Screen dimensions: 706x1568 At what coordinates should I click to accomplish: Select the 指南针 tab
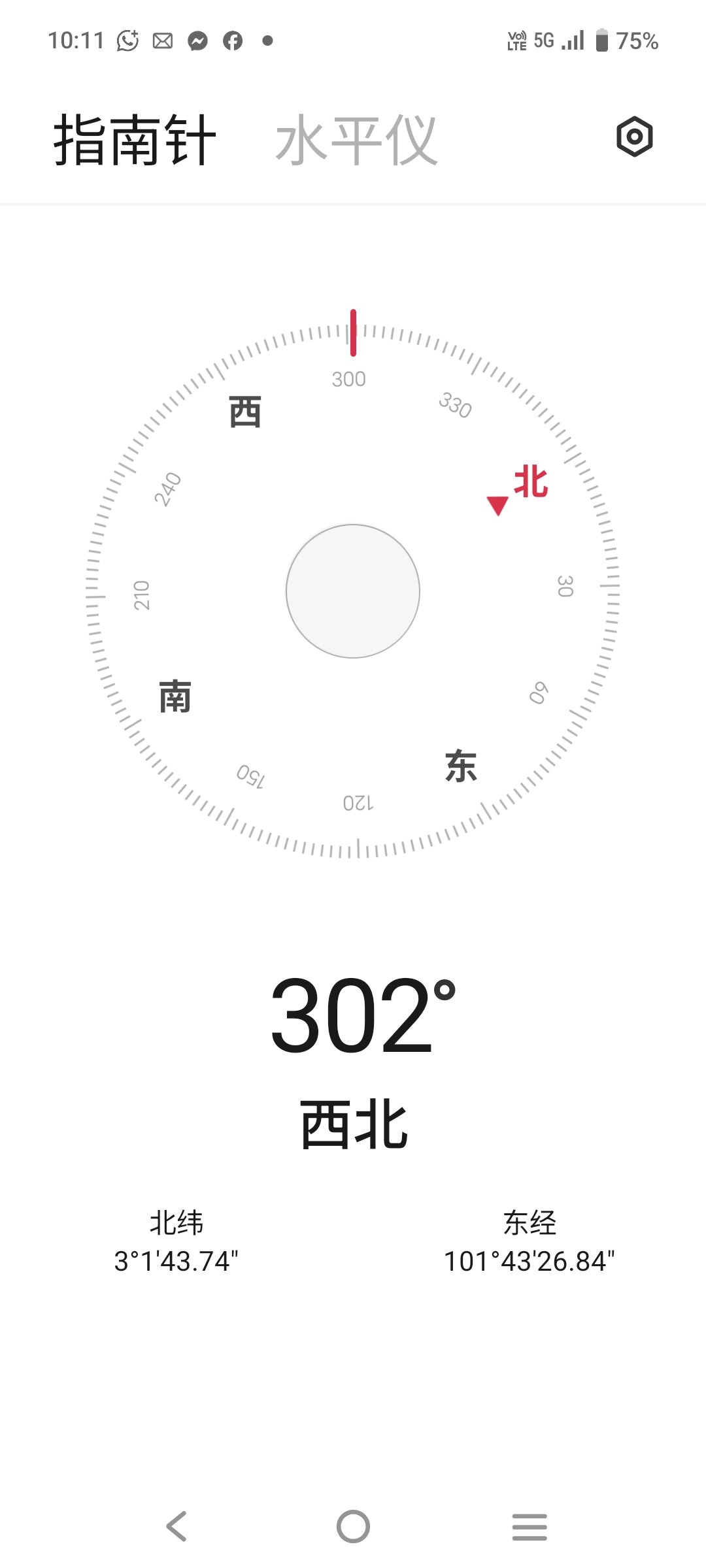click(x=135, y=140)
